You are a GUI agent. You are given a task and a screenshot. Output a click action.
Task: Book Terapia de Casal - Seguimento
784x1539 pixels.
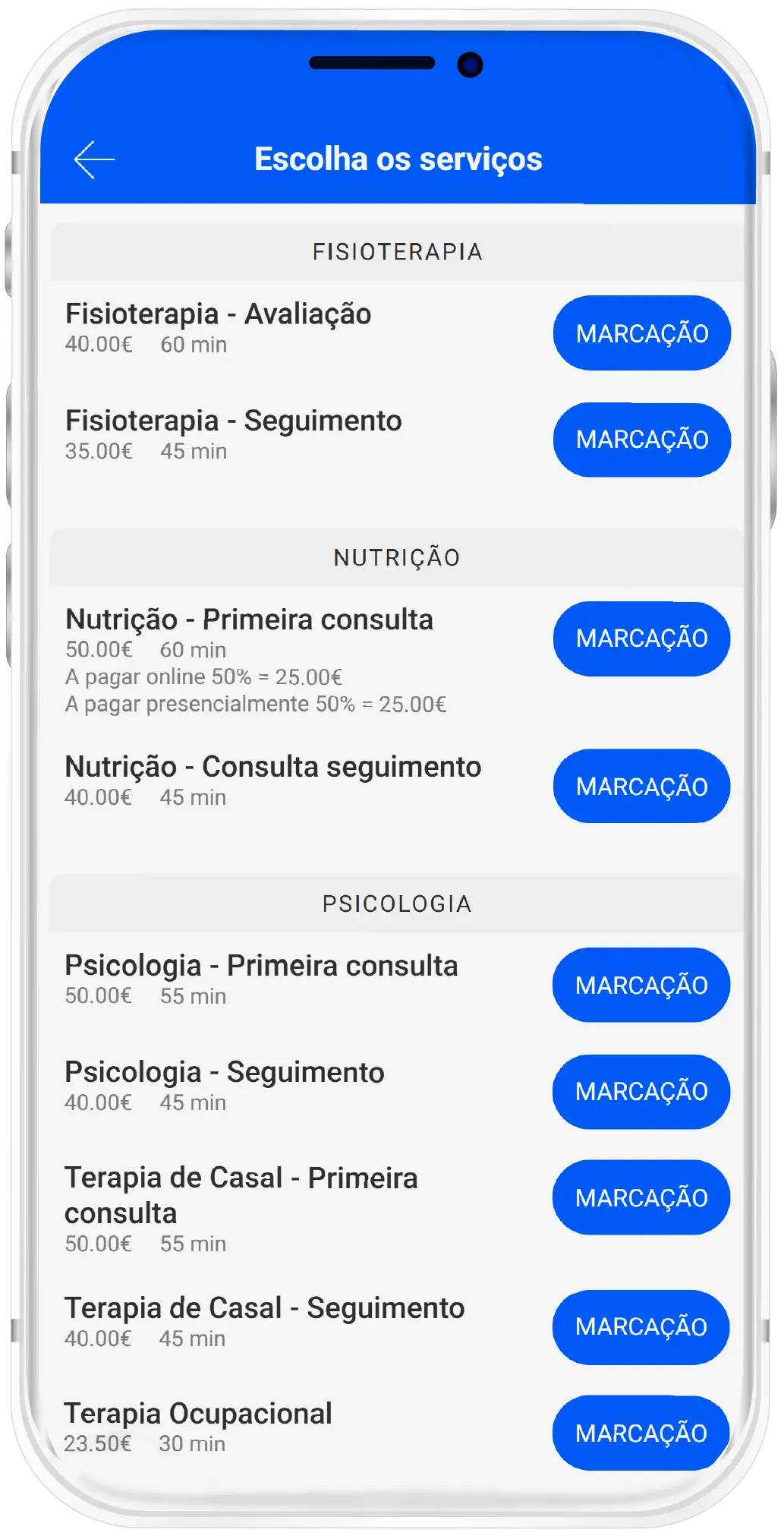tap(641, 1326)
